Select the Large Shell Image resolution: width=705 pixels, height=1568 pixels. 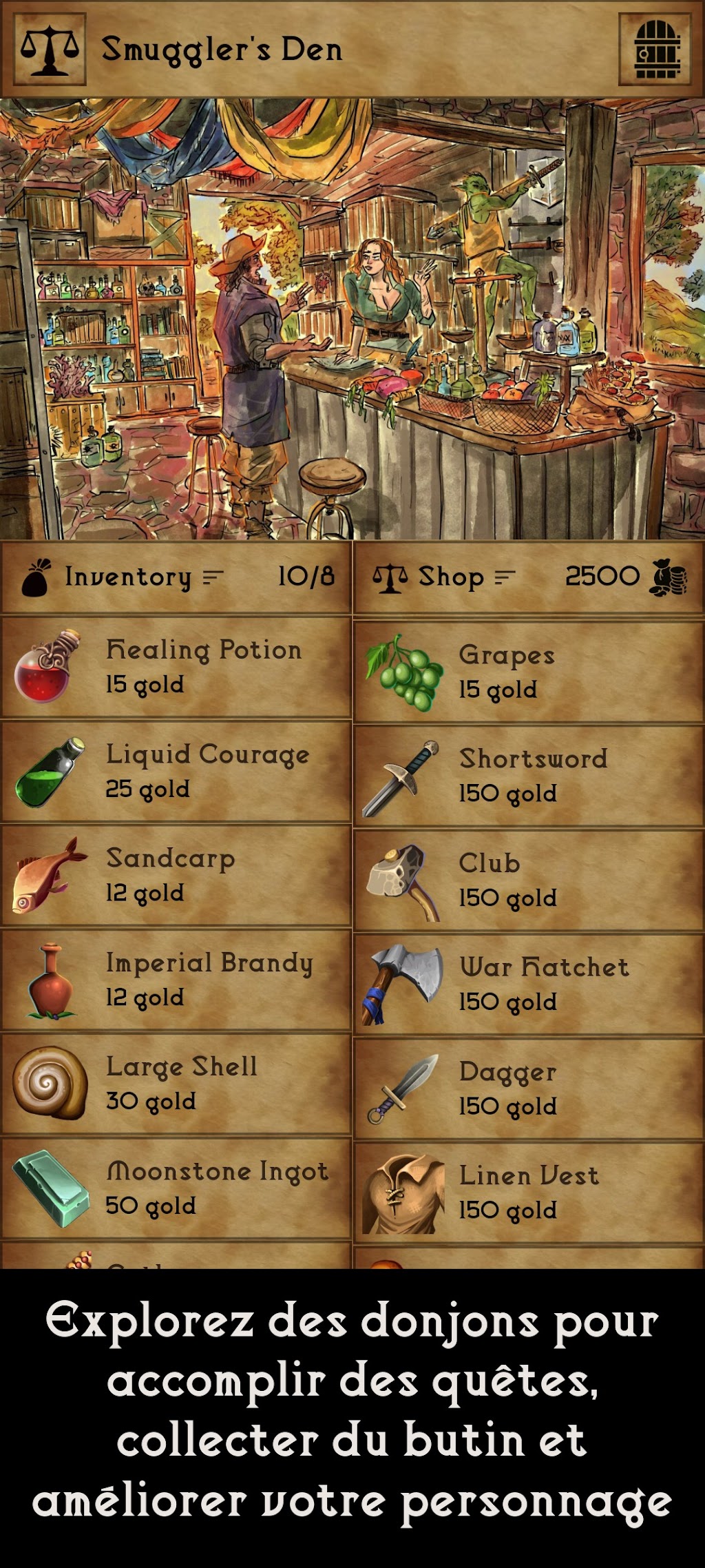(176, 1084)
